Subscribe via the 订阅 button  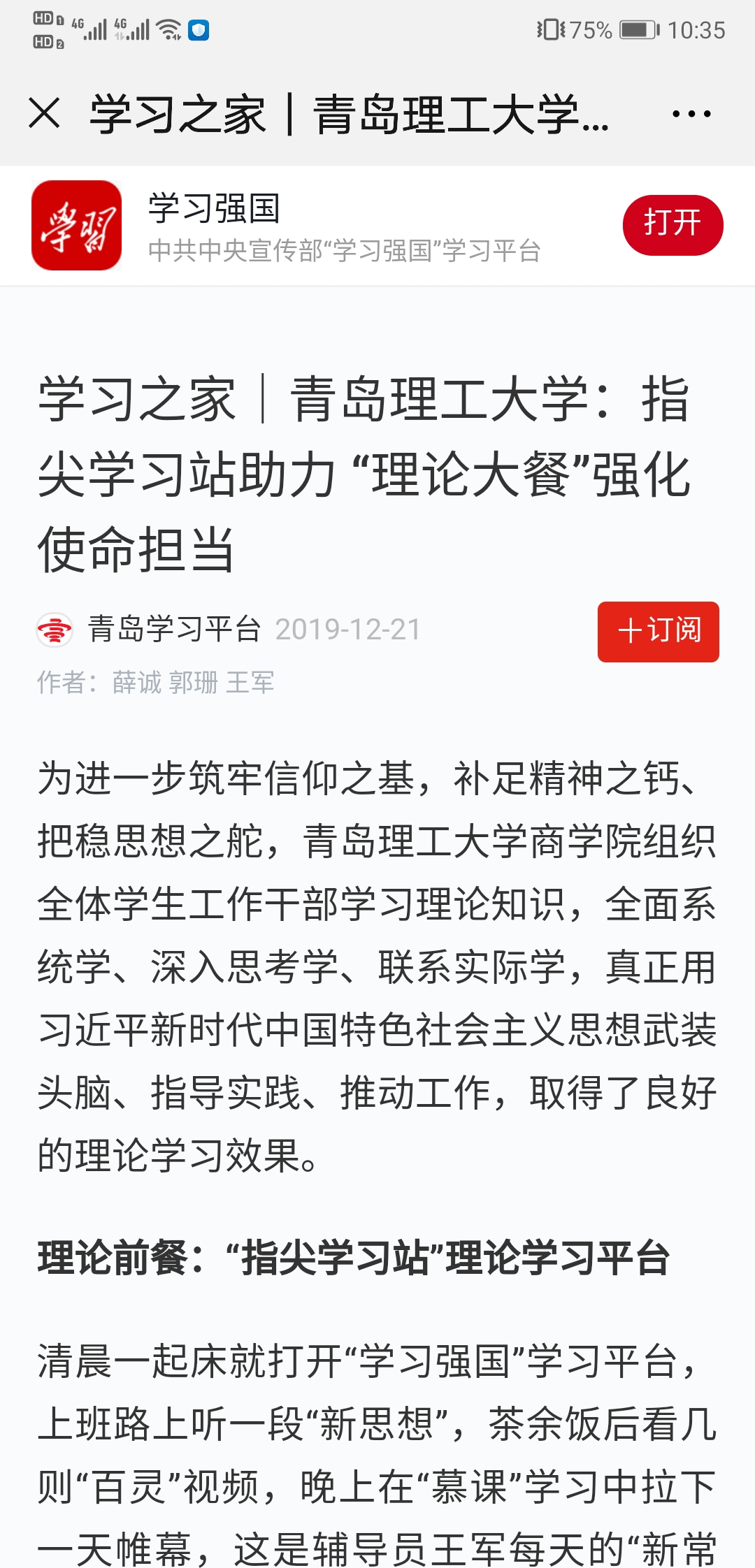pos(658,631)
